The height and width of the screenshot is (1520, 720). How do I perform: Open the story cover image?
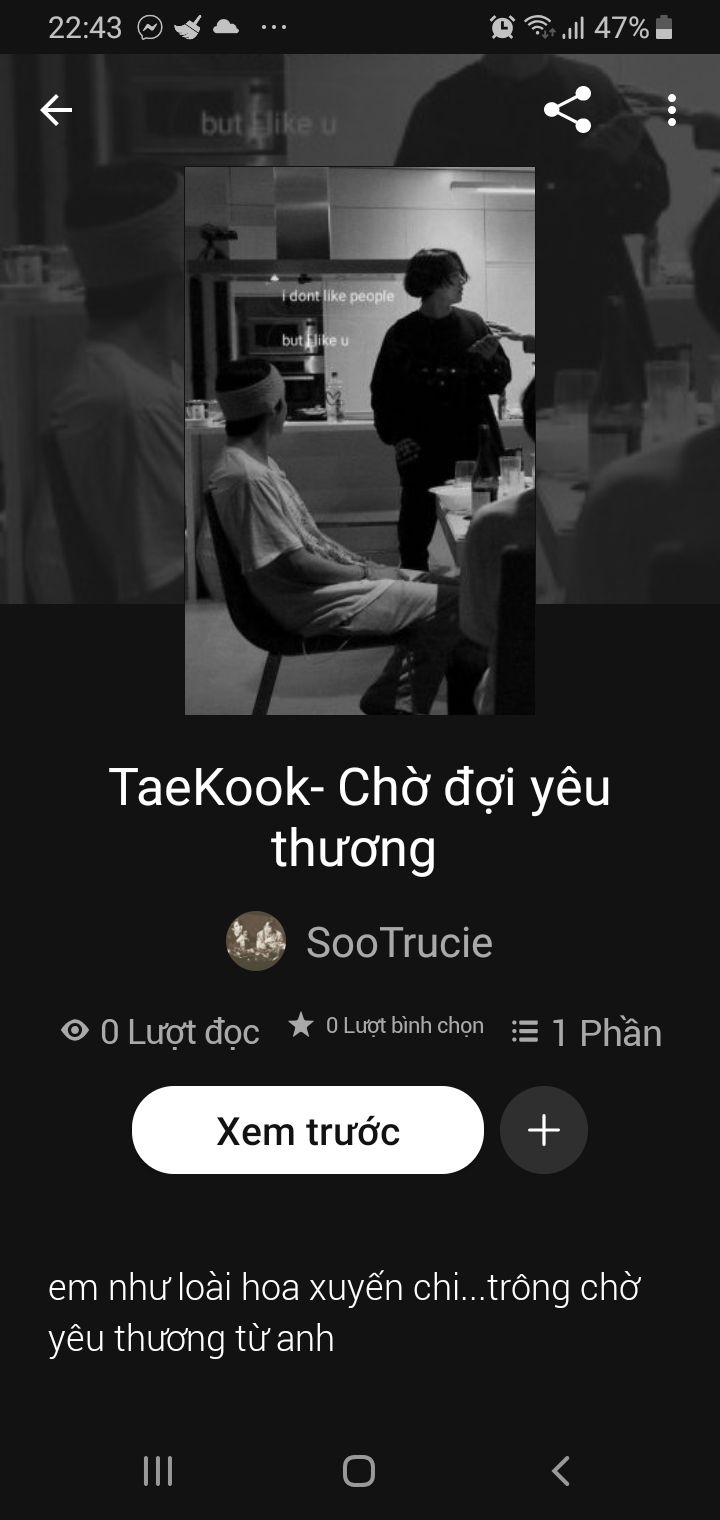click(360, 440)
